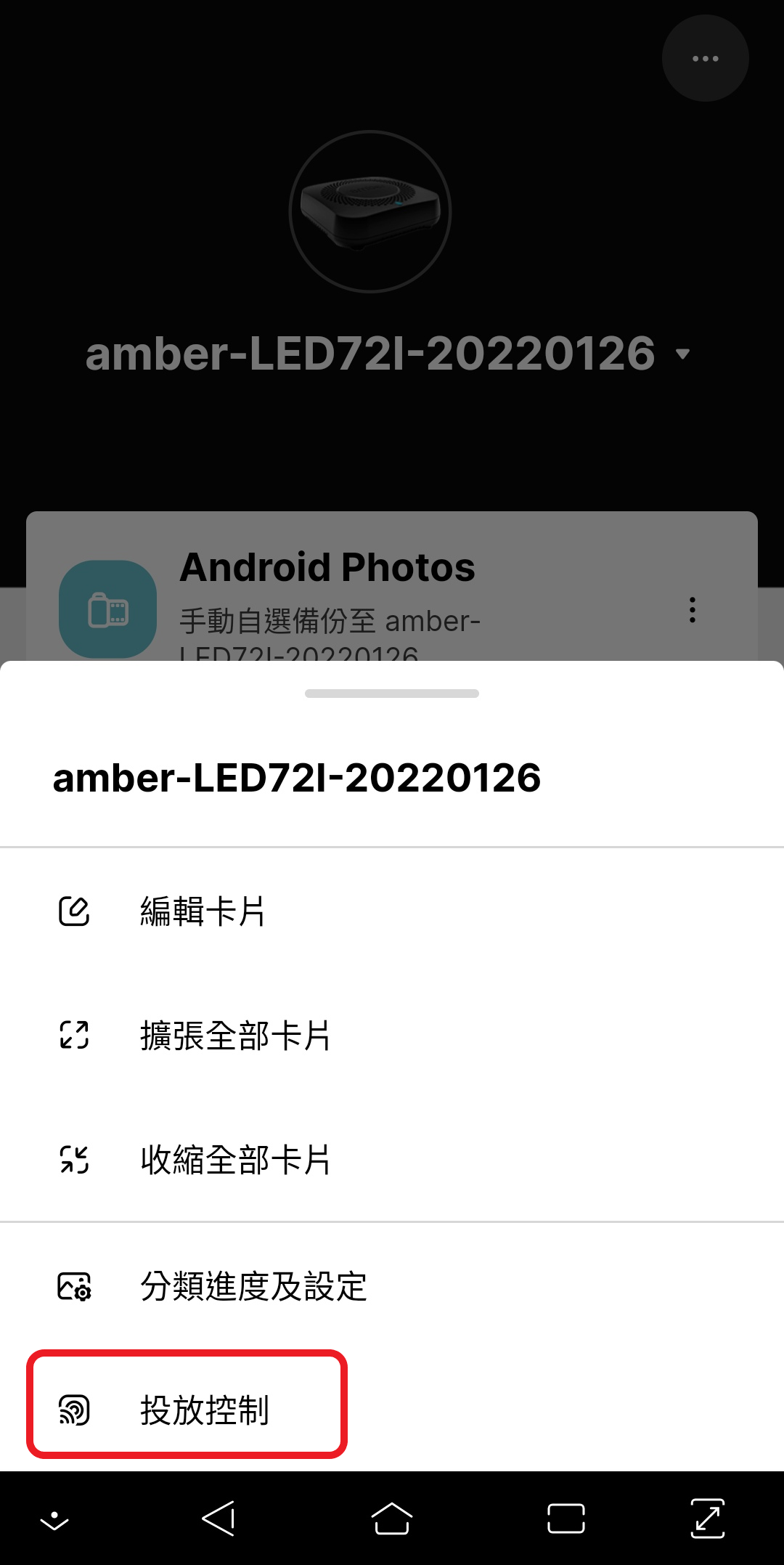Image resolution: width=784 pixels, height=1565 pixels.
Task: Select 編輯卡片 from the menu
Action: 205,913
